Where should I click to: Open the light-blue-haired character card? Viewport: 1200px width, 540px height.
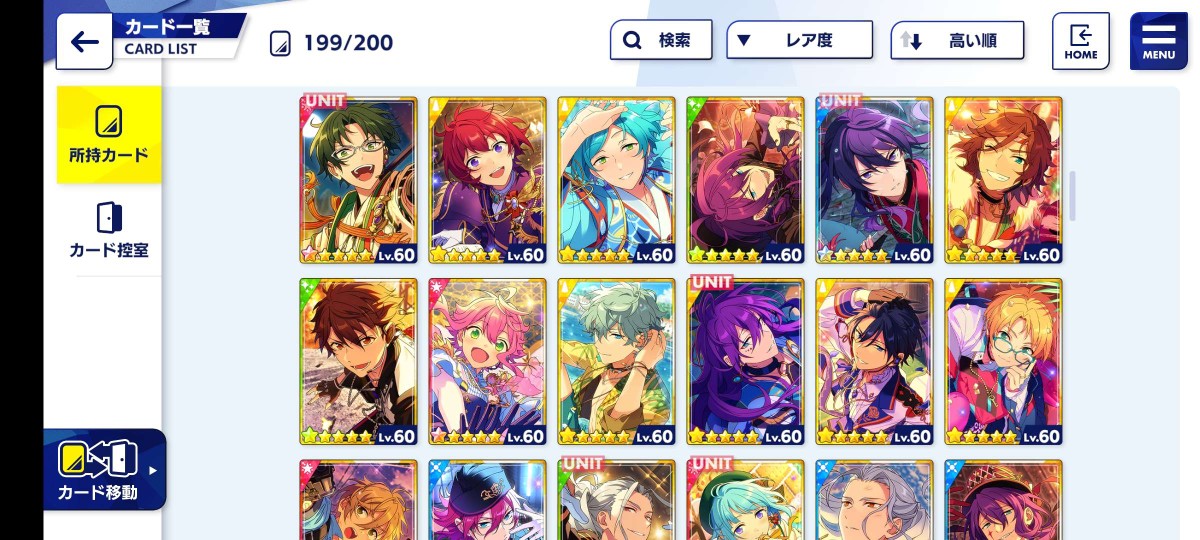[616, 180]
